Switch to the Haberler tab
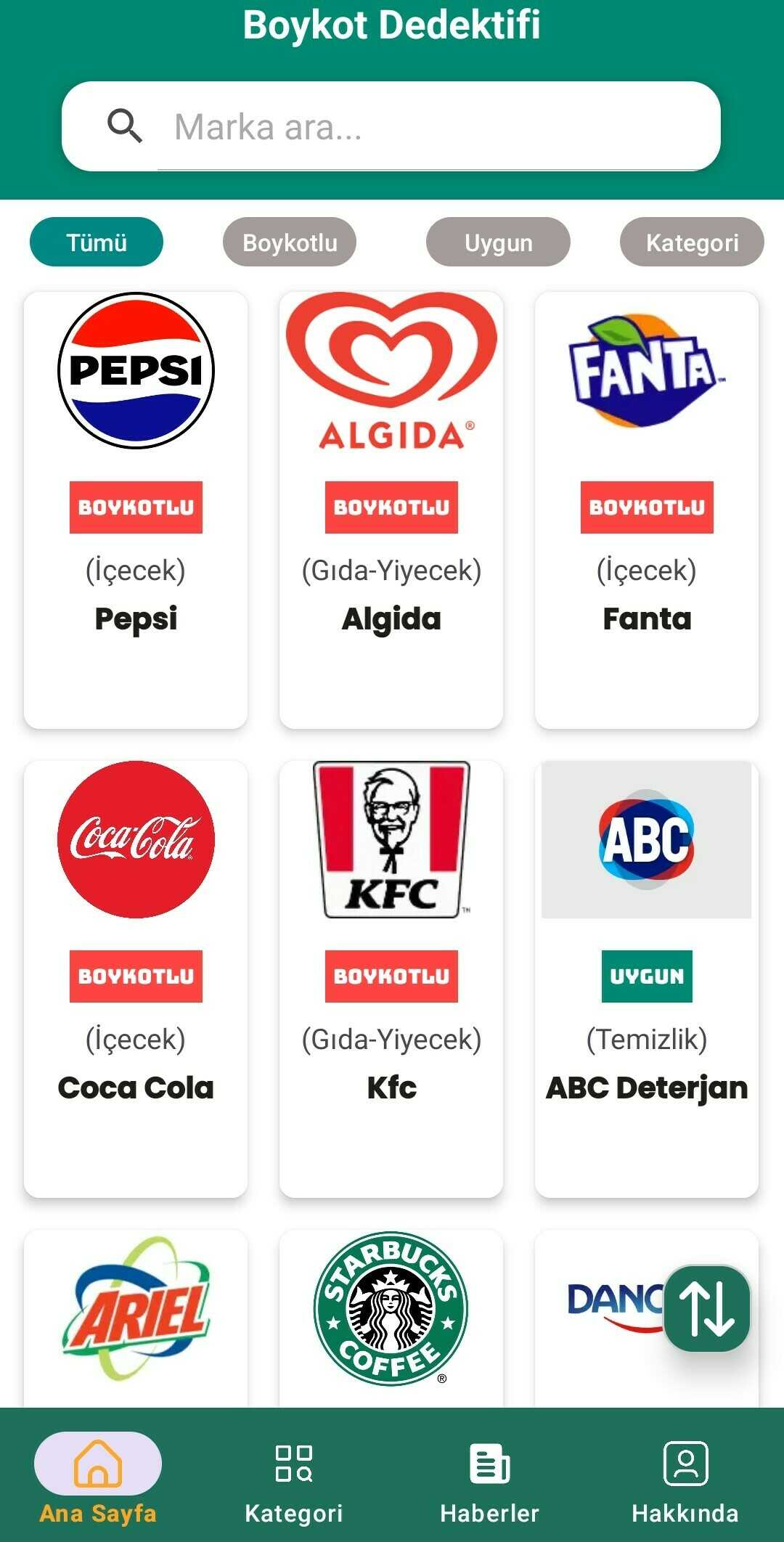The width and height of the screenshot is (784, 1542). [490, 1481]
